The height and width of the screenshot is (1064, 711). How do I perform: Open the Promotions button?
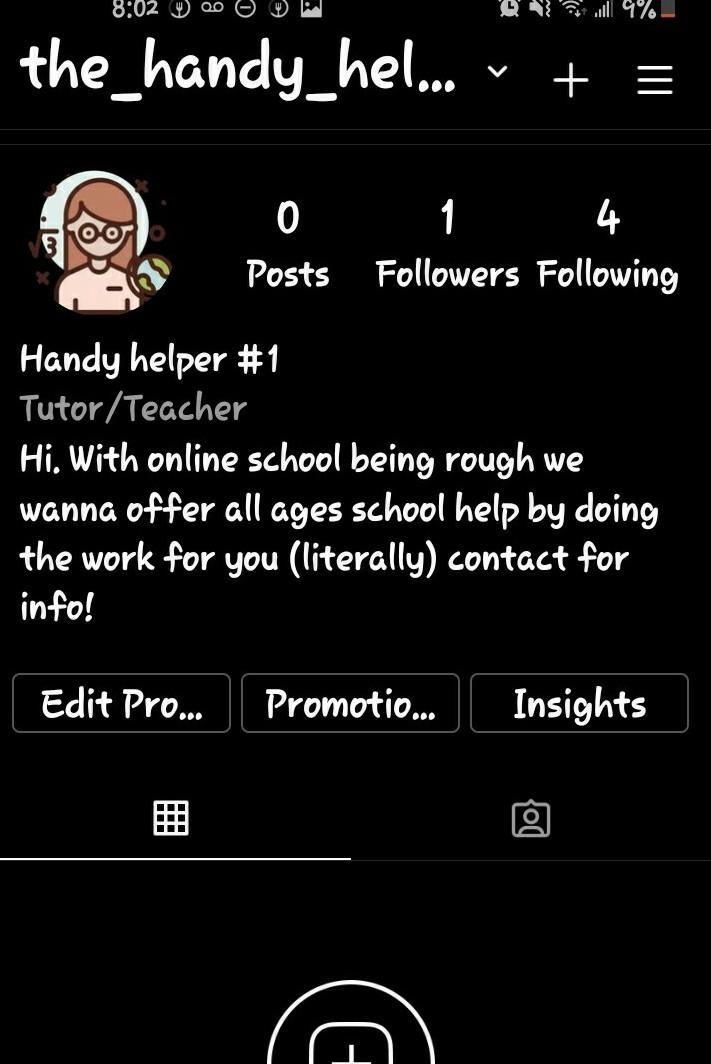[350, 703]
